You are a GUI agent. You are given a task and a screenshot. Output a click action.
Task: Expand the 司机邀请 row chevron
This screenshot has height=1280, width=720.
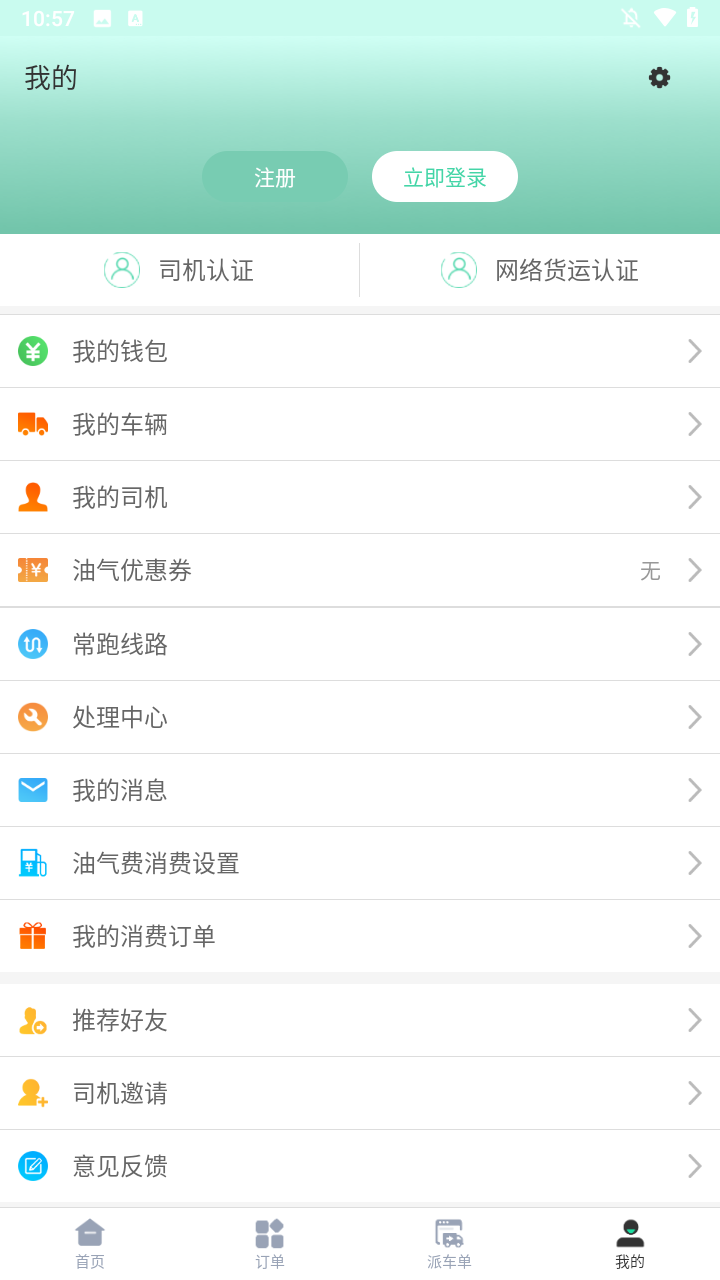(694, 1093)
